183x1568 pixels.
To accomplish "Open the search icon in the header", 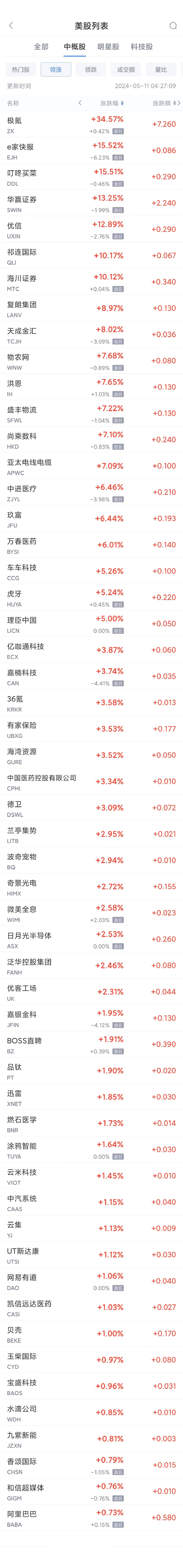I will pos(173,26).
